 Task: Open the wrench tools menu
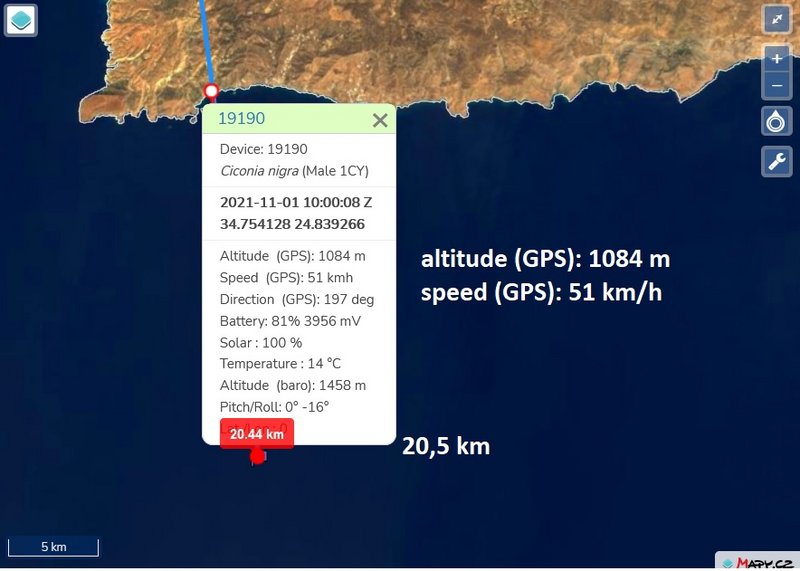click(777, 161)
